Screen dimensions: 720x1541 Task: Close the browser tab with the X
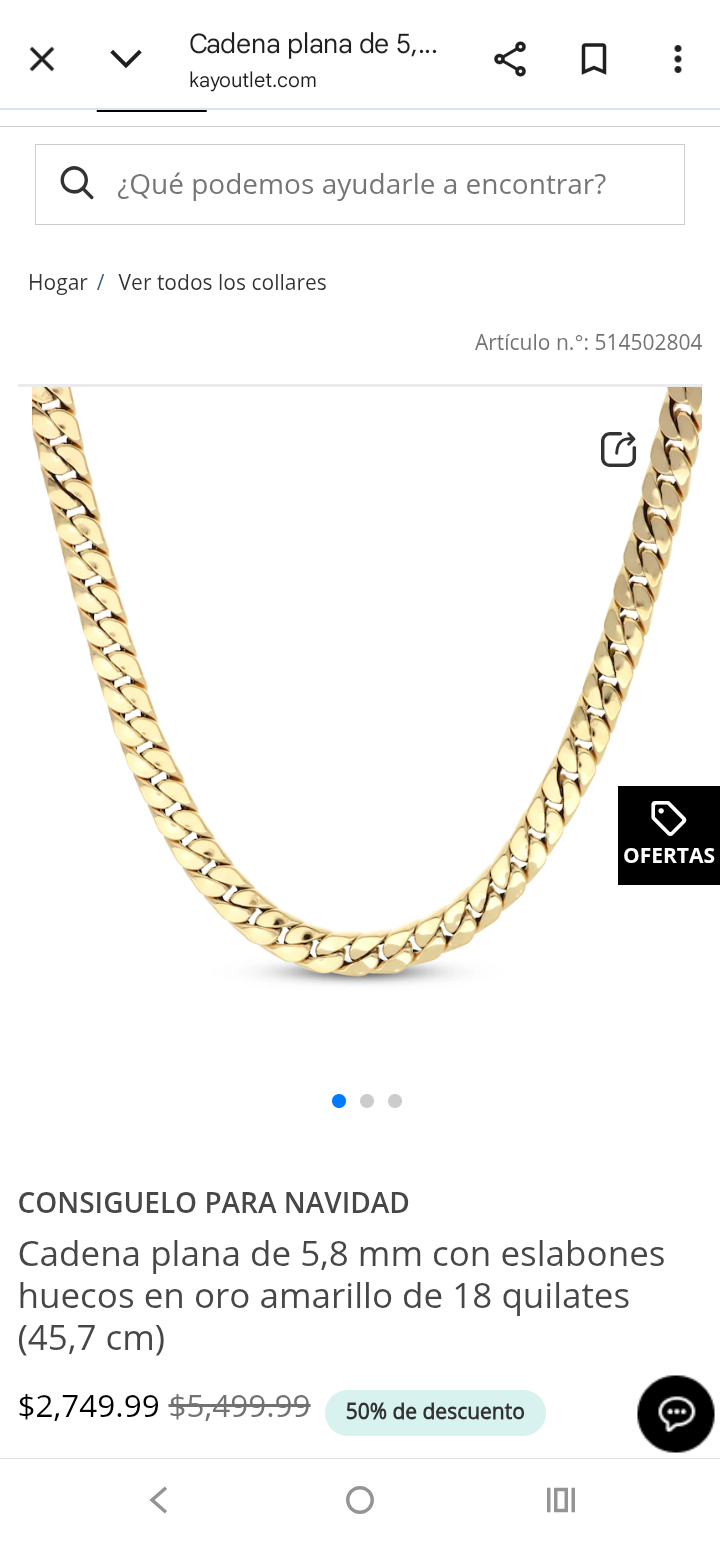click(42, 60)
